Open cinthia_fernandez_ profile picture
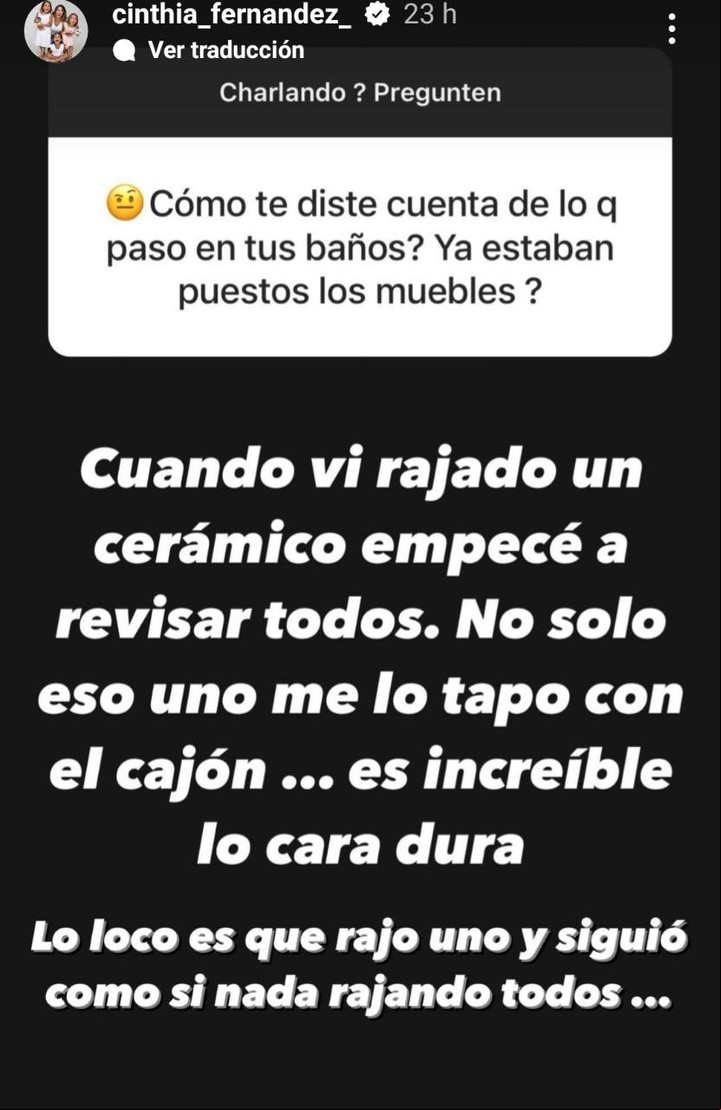Image resolution: width=721 pixels, height=1110 pixels. click(x=56, y=29)
